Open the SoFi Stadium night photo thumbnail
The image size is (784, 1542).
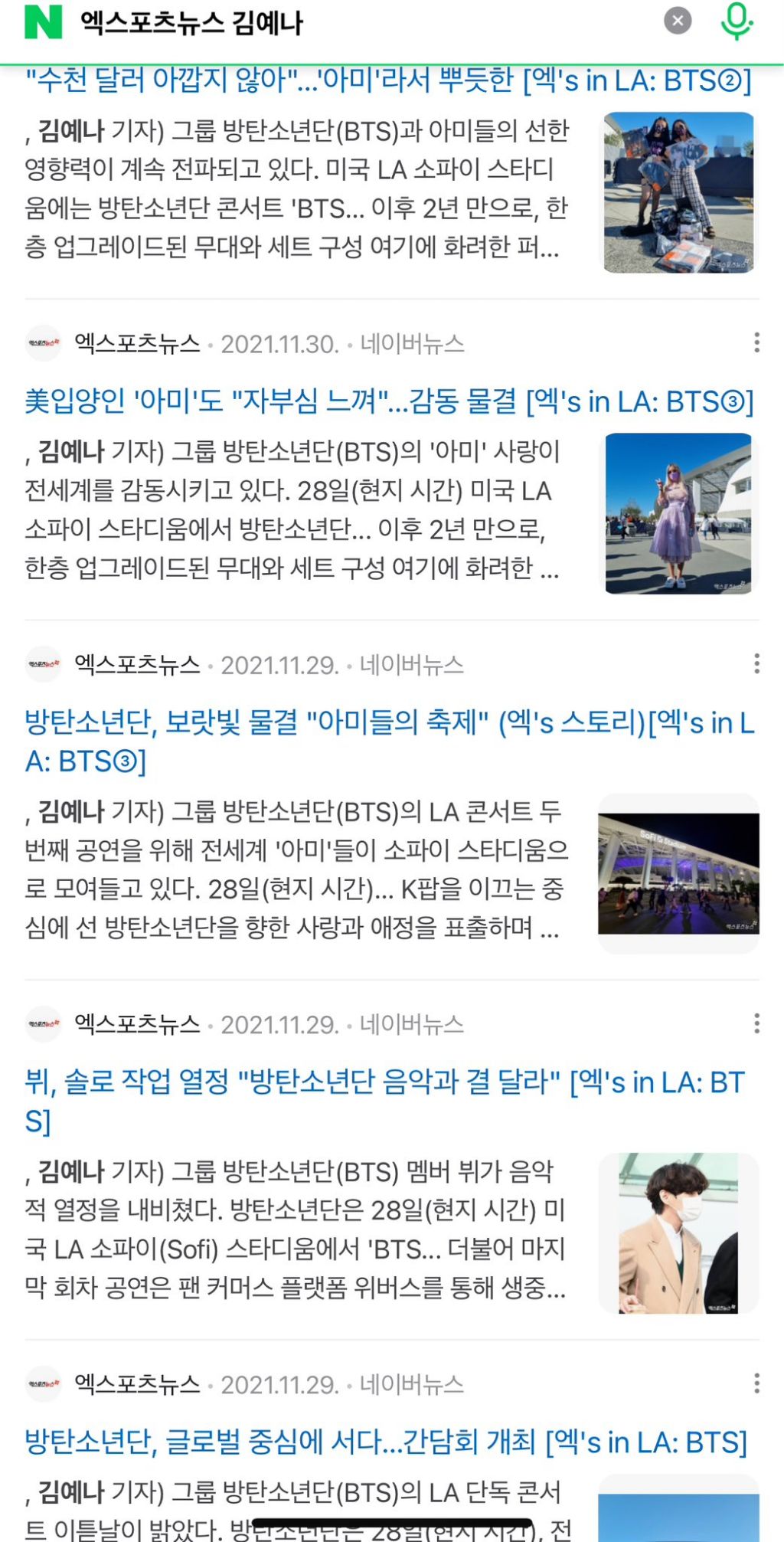pos(678,873)
